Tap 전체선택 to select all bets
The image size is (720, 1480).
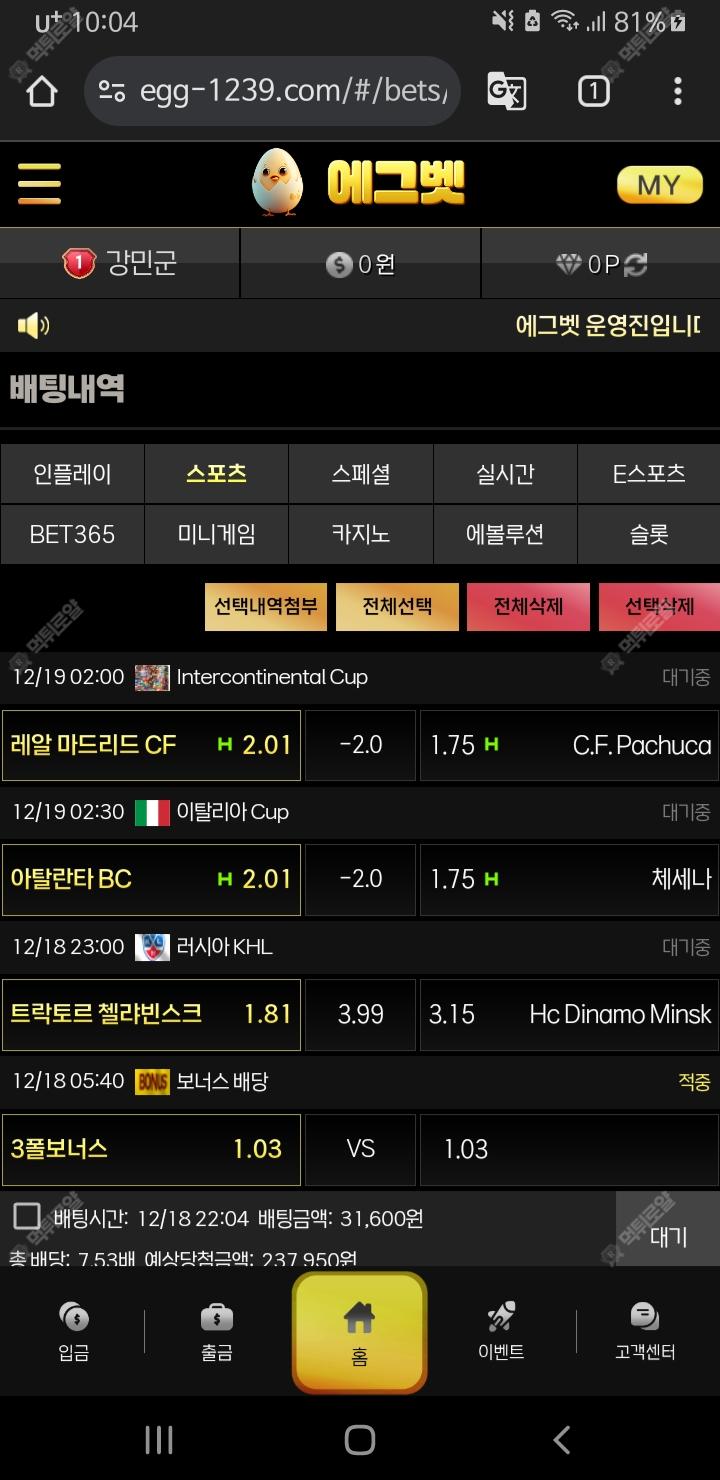(x=397, y=607)
